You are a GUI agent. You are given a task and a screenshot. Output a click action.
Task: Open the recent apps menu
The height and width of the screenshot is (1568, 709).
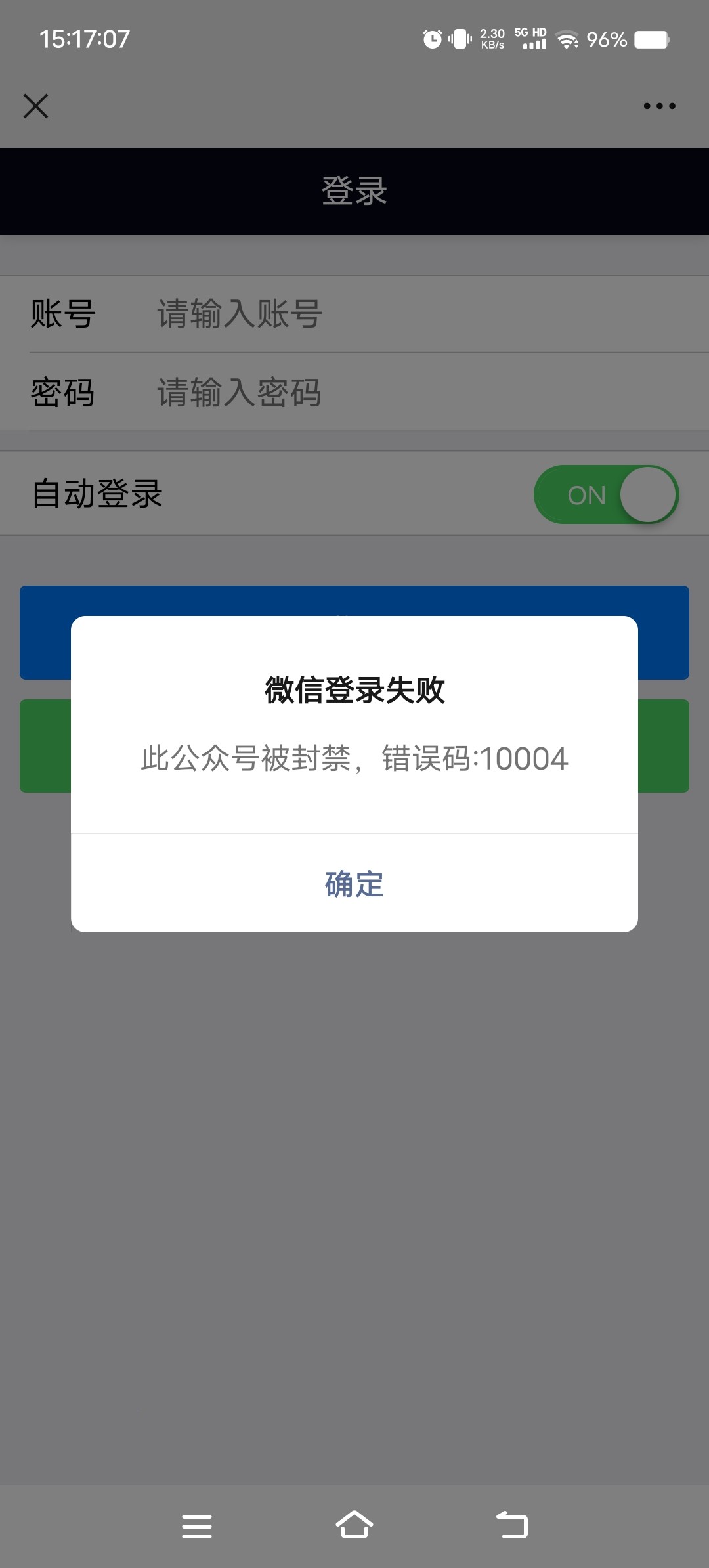(x=197, y=1525)
